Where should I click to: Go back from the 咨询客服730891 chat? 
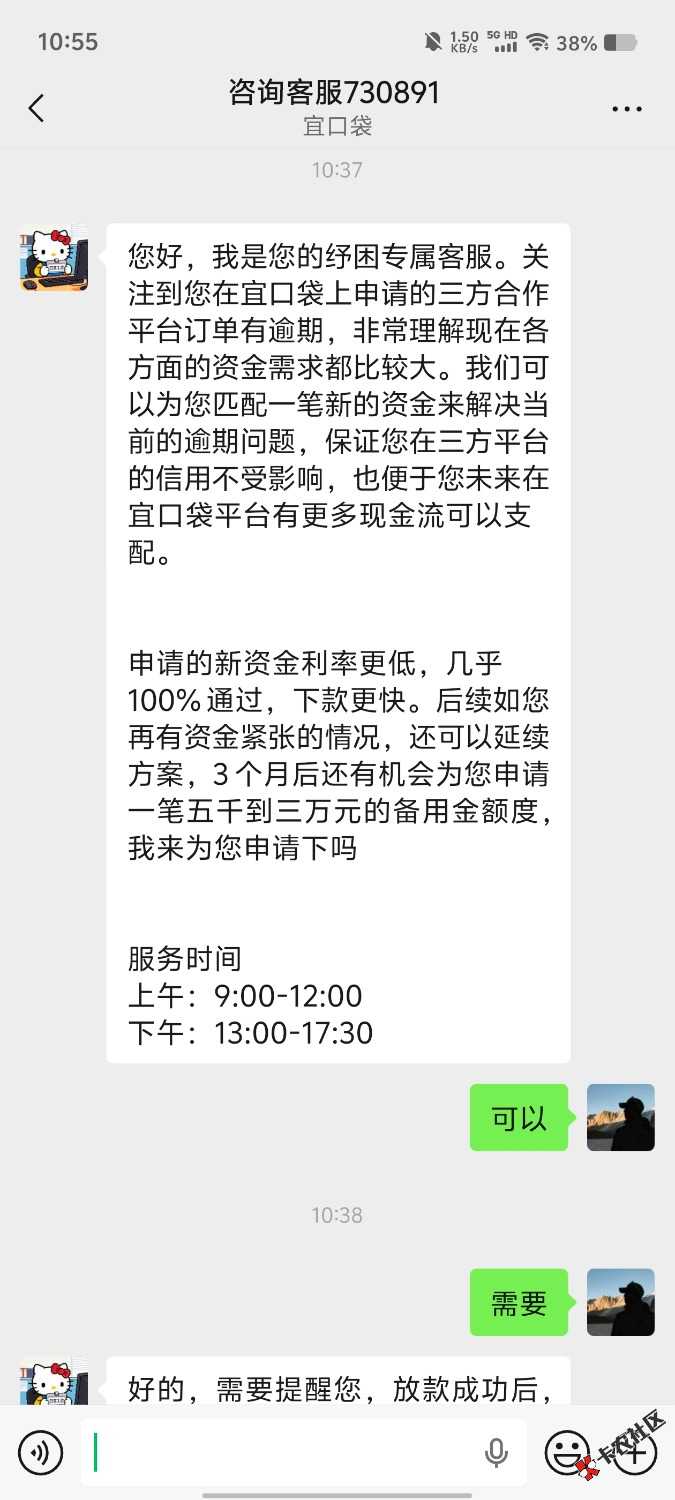pos(37,108)
